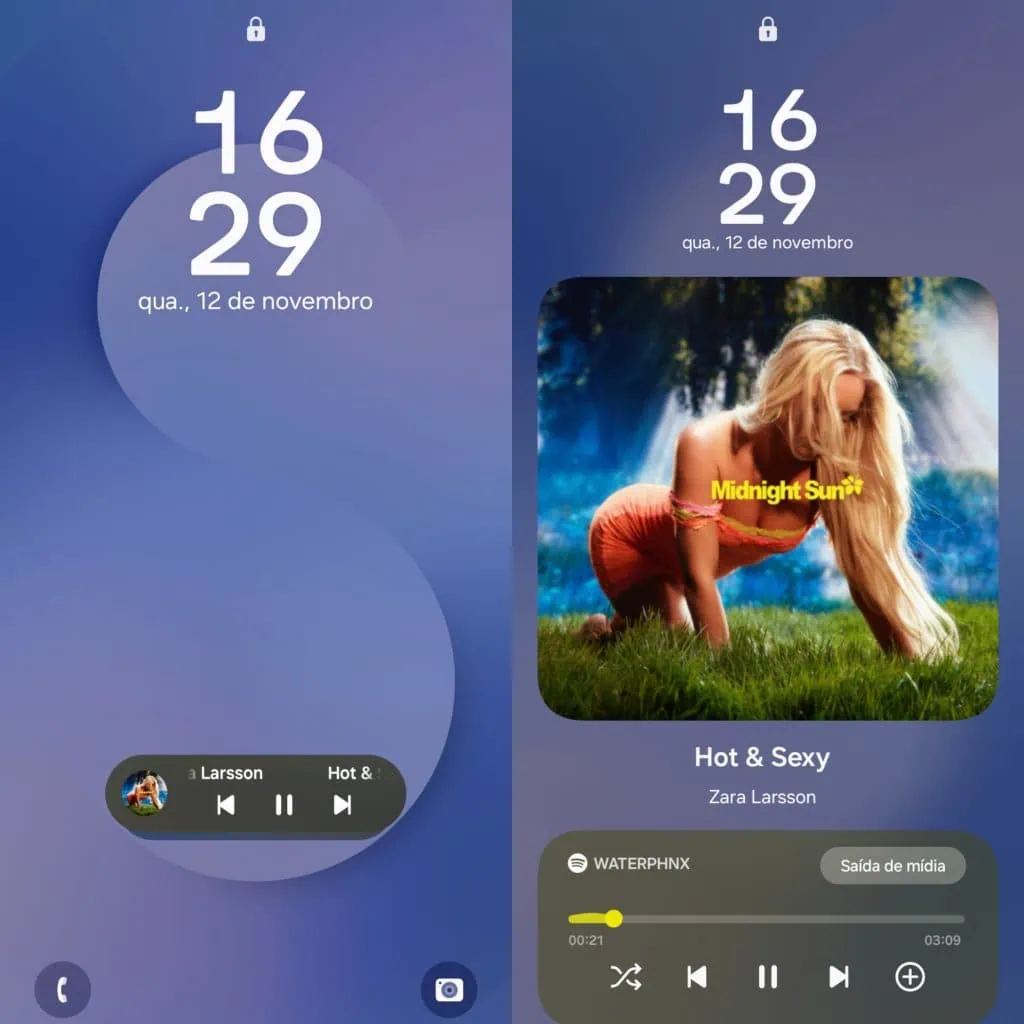Tap the small album thumbnail in compact widget
Image resolution: width=1024 pixels, height=1024 pixels.
145,793
